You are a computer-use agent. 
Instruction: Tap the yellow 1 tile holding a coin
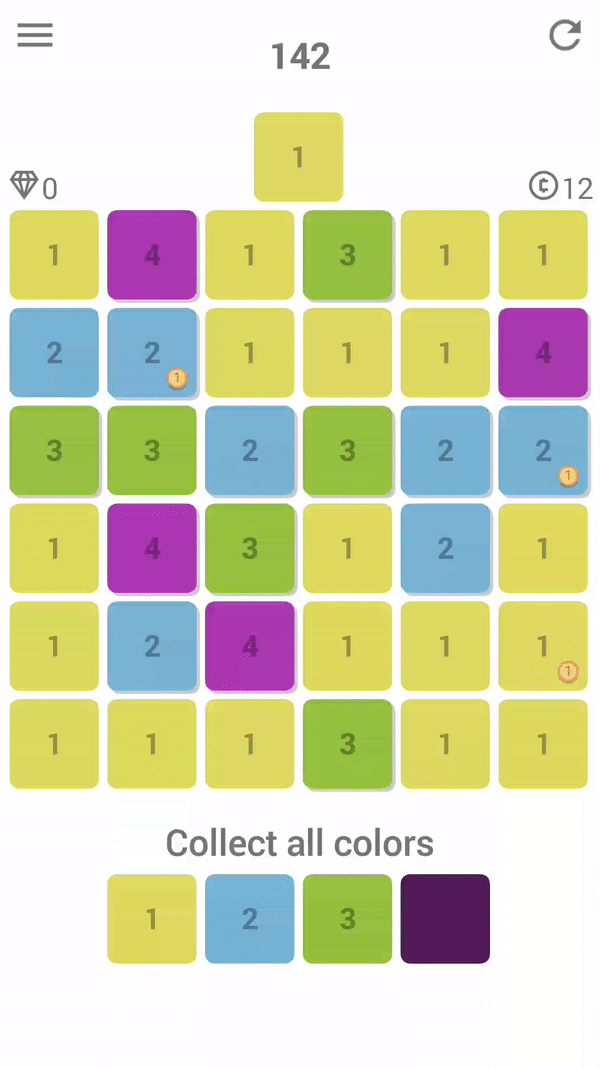coord(542,646)
